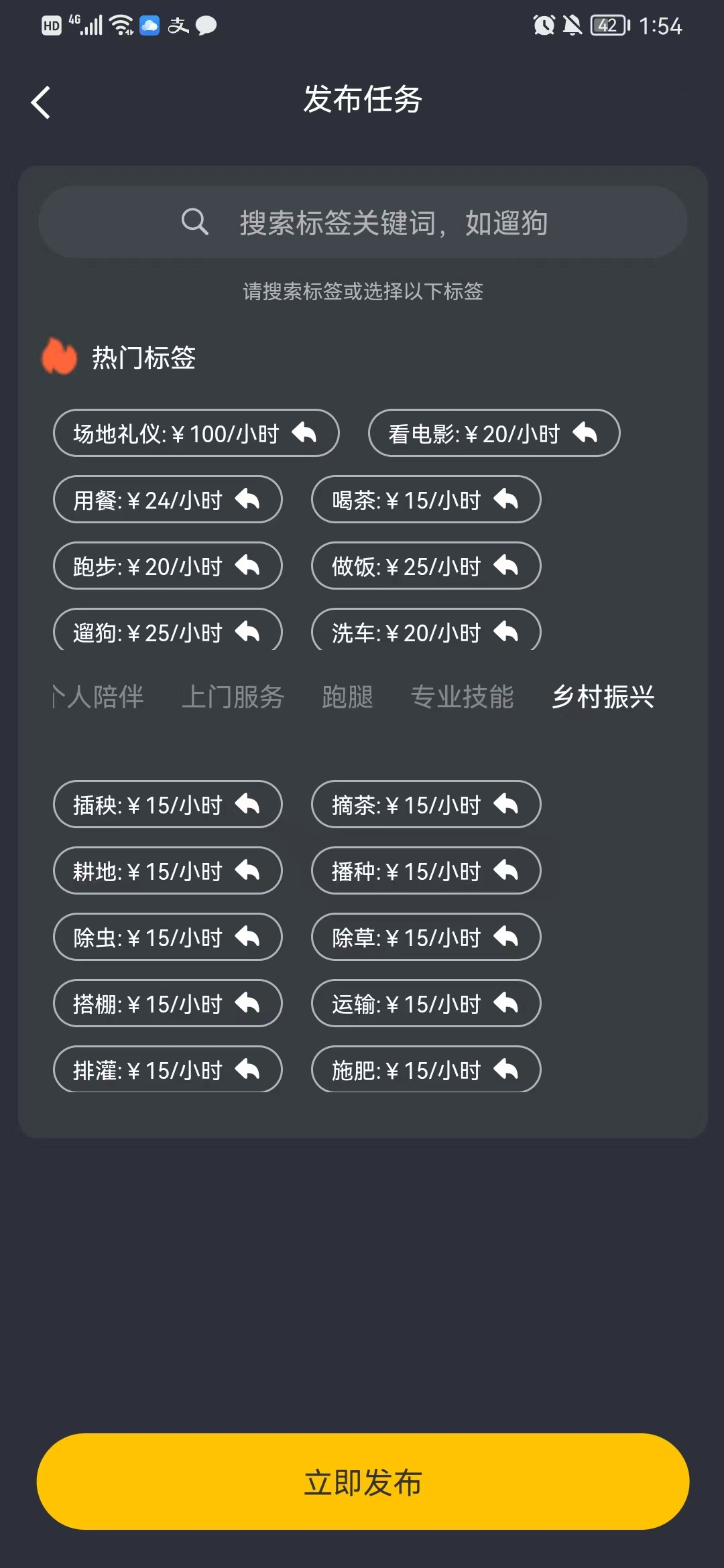Select the 喝茶 ¥15/小时 tag
The height and width of the screenshot is (1568, 724).
[x=426, y=499]
